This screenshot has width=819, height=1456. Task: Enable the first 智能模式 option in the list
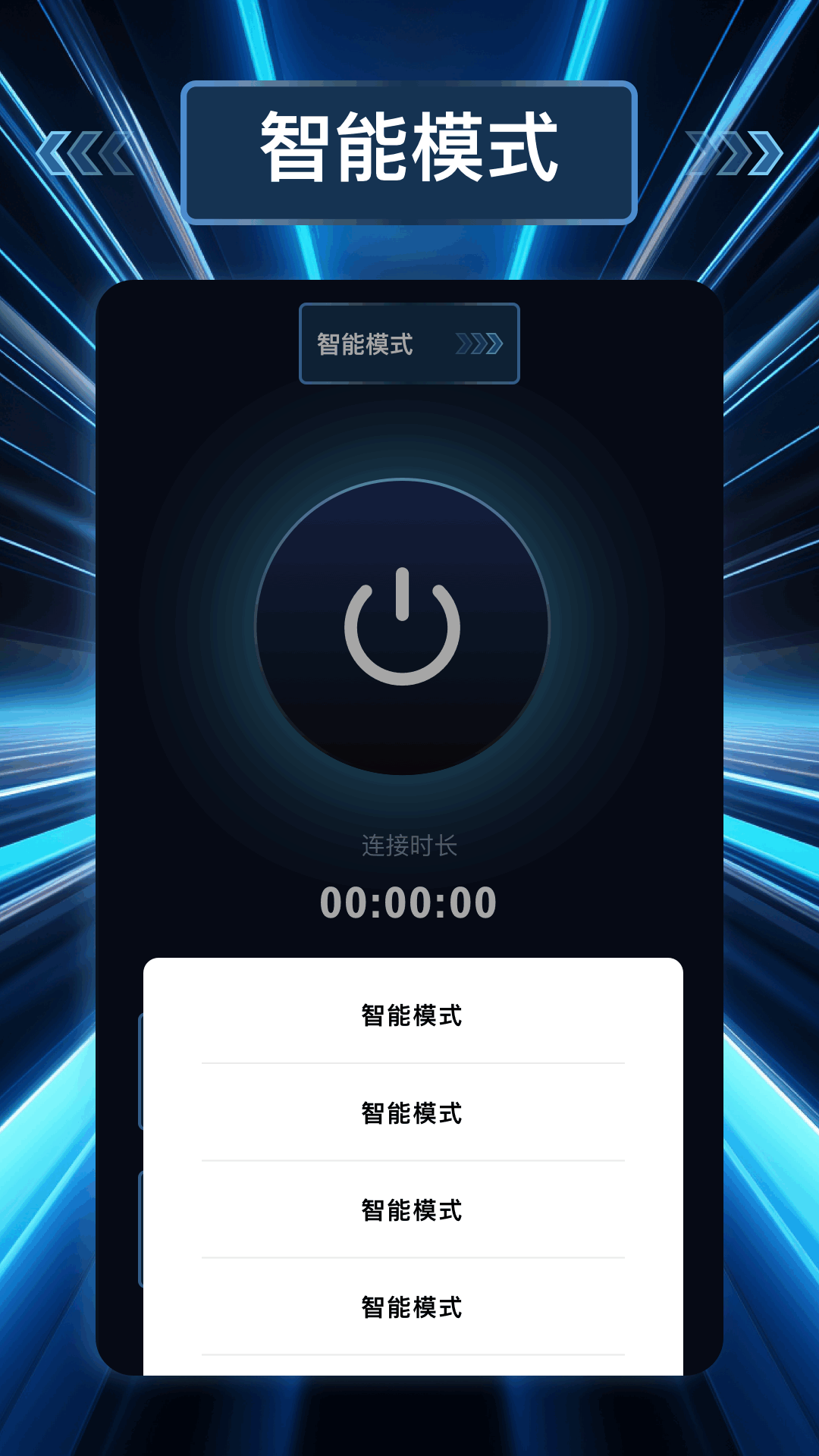pyautogui.click(x=409, y=1012)
